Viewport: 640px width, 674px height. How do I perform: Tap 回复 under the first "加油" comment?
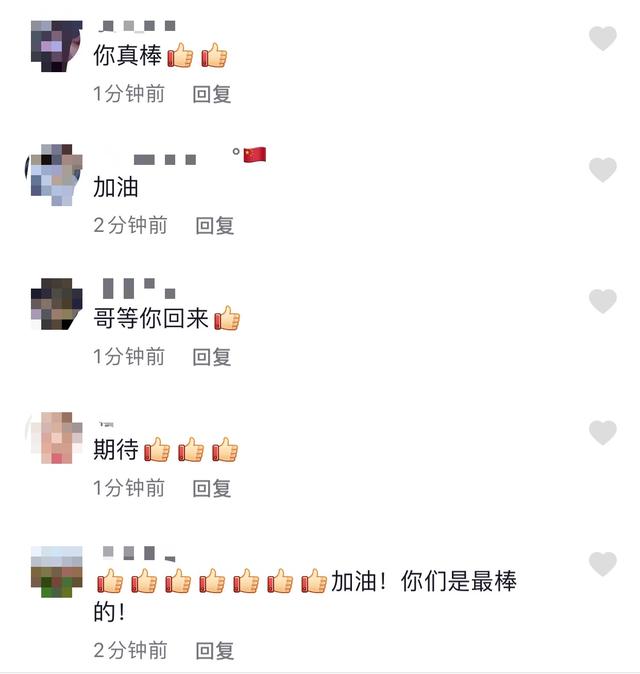pyautogui.click(x=214, y=225)
